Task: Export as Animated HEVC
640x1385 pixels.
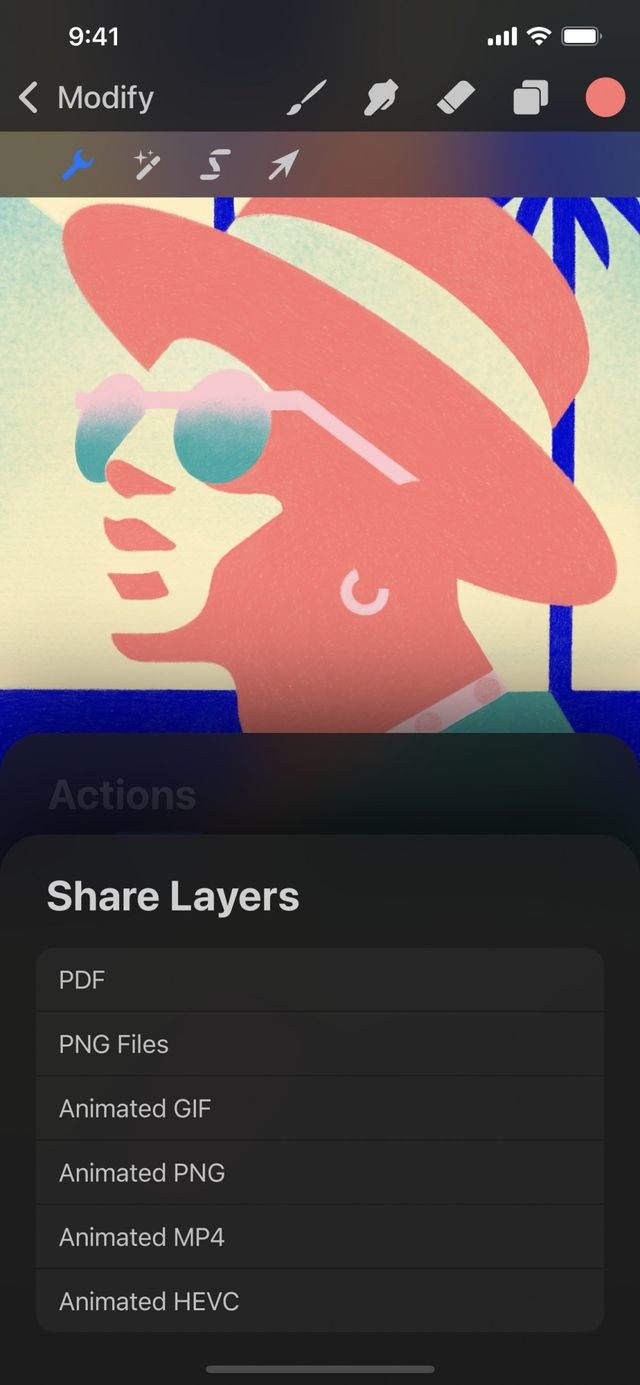Action: click(x=320, y=1301)
